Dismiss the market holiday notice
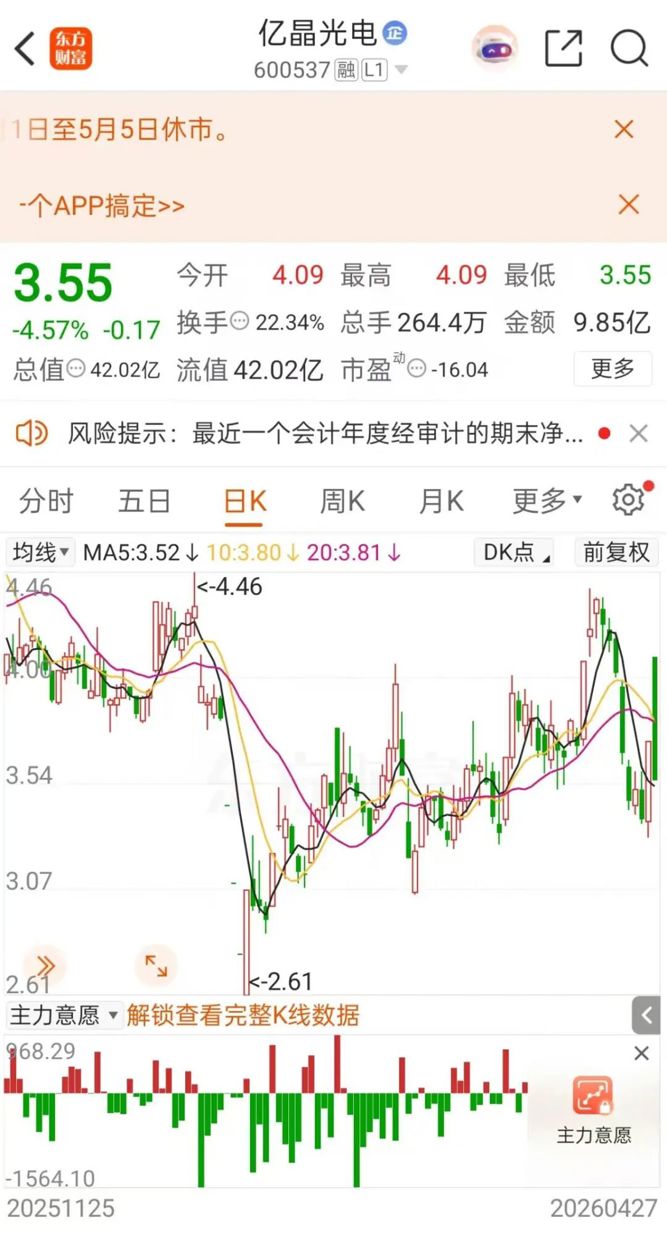 (x=624, y=129)
